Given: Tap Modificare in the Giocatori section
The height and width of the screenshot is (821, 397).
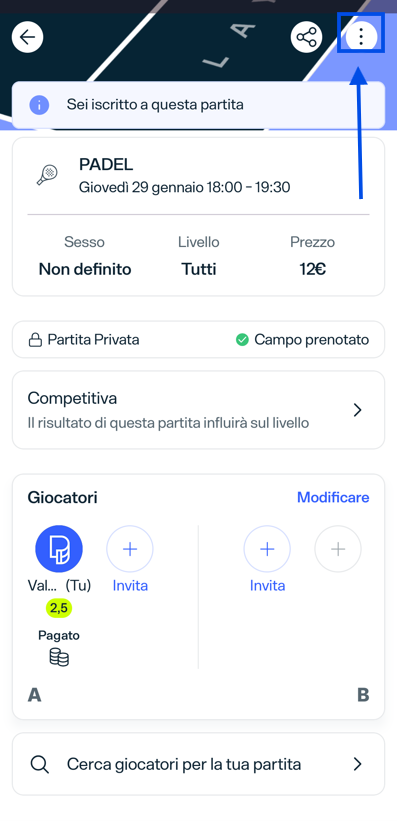Looking at the screenshot, I should 333,497.
